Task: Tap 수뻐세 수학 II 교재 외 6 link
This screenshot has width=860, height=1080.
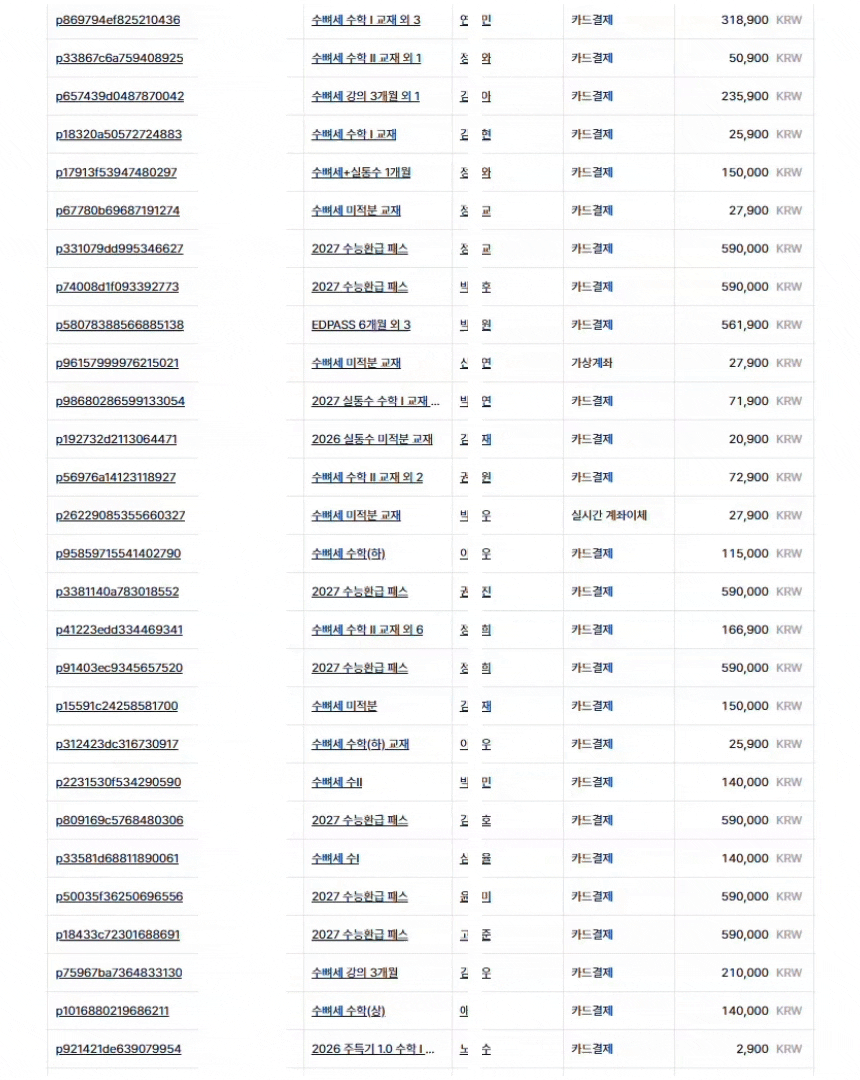Action: pyautogui.click(x=367, y=630)
